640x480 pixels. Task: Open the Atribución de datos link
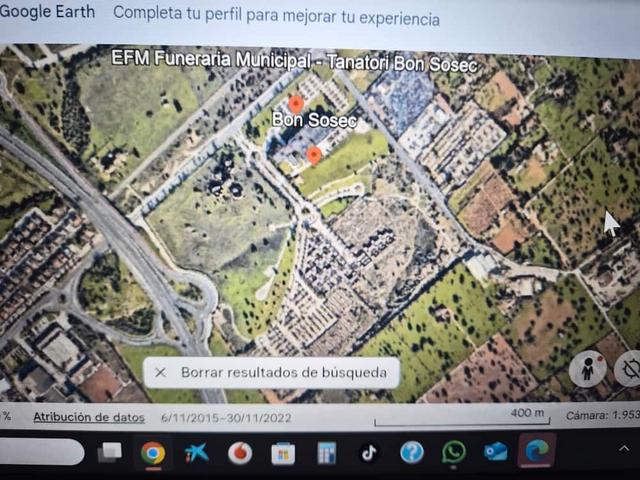89,417
